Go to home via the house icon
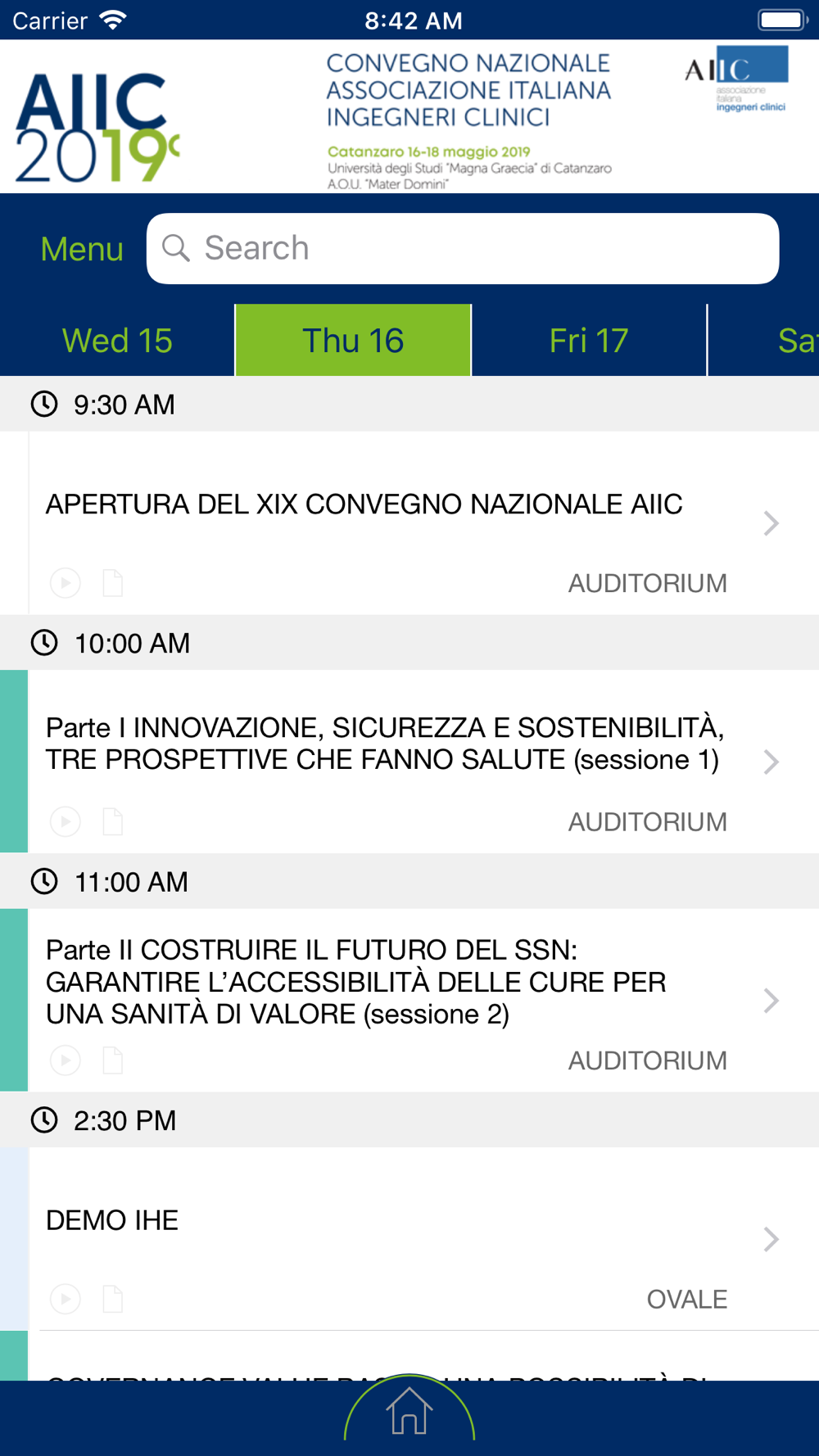 point(409,1412)
